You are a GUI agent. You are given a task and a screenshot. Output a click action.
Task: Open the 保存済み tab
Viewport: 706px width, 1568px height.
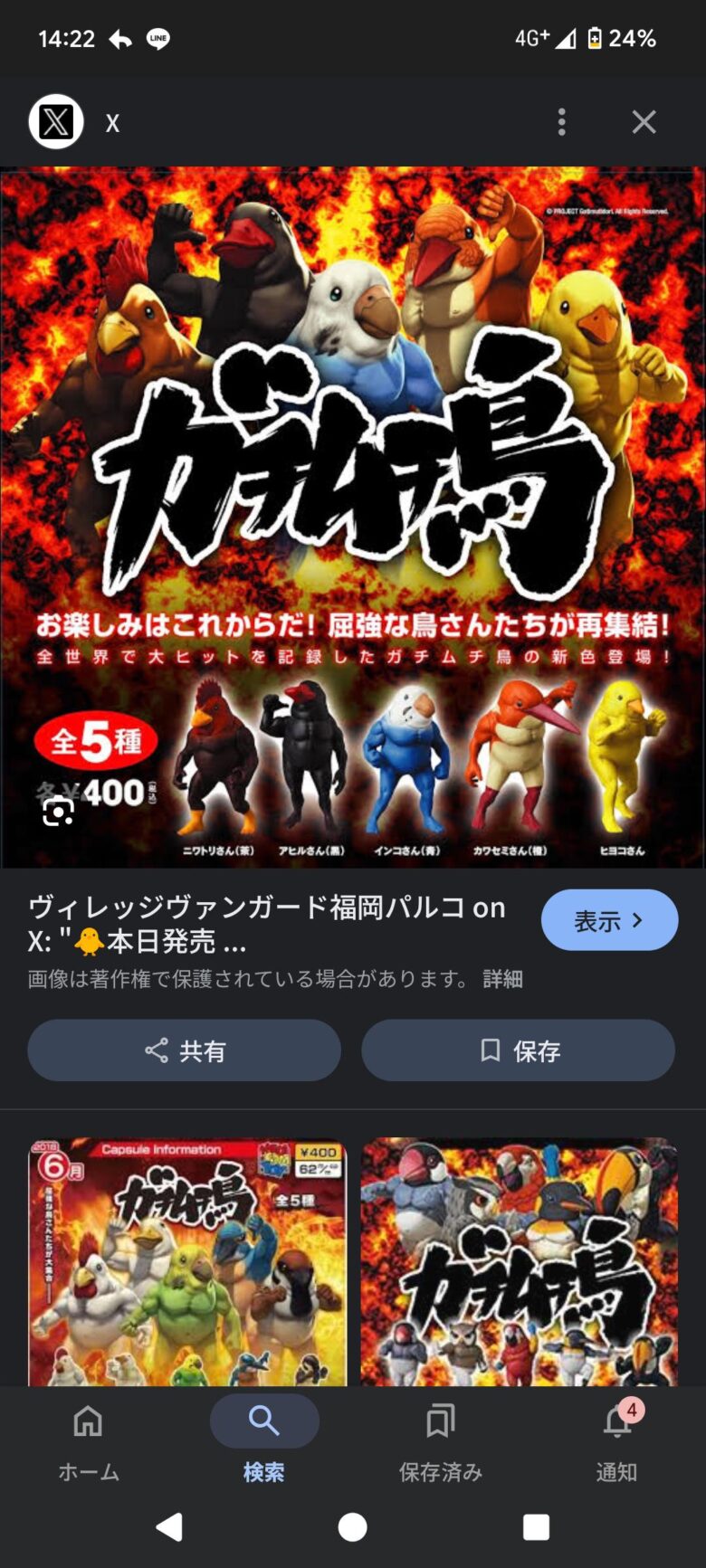tap(441, 1437)
